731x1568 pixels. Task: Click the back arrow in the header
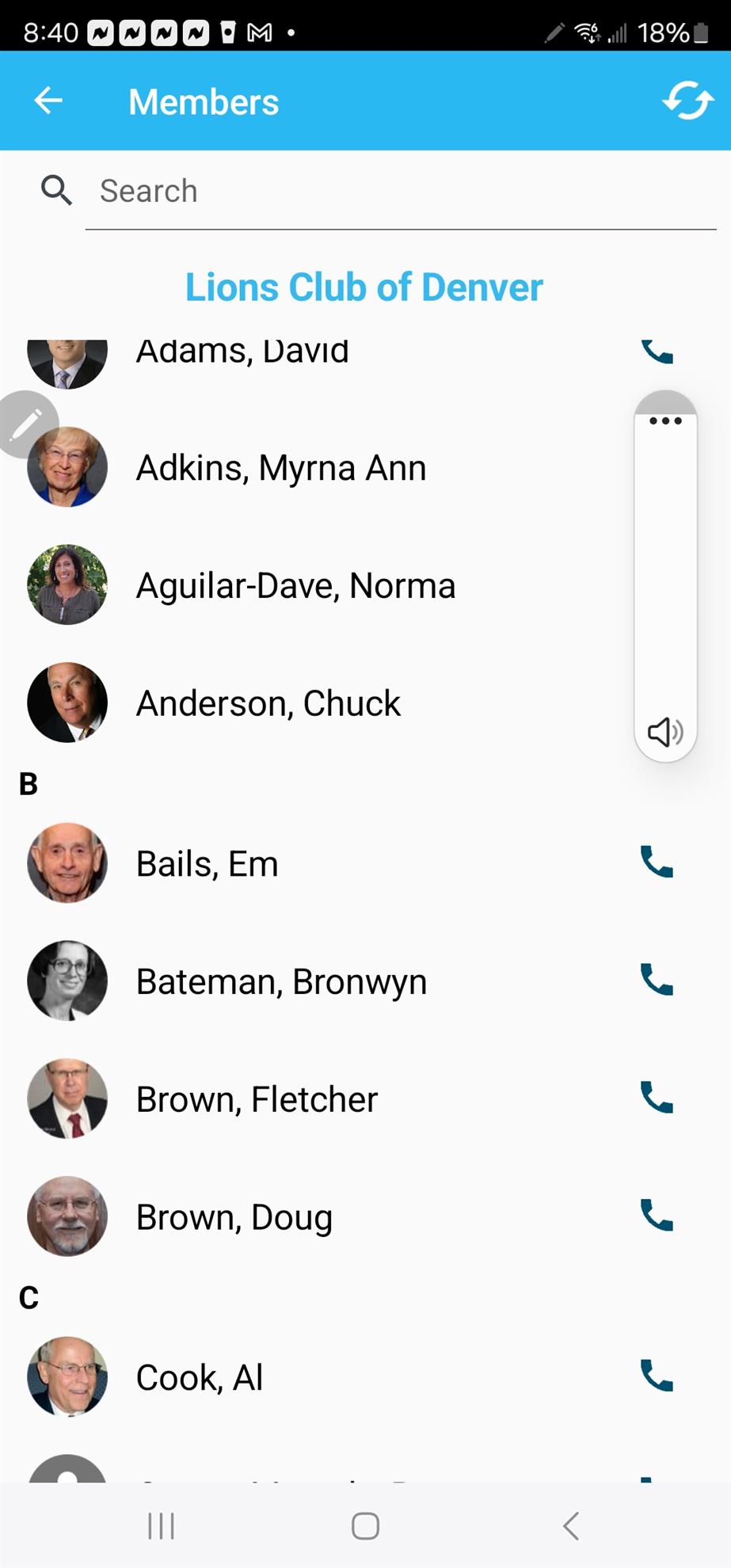coord(48,101)
